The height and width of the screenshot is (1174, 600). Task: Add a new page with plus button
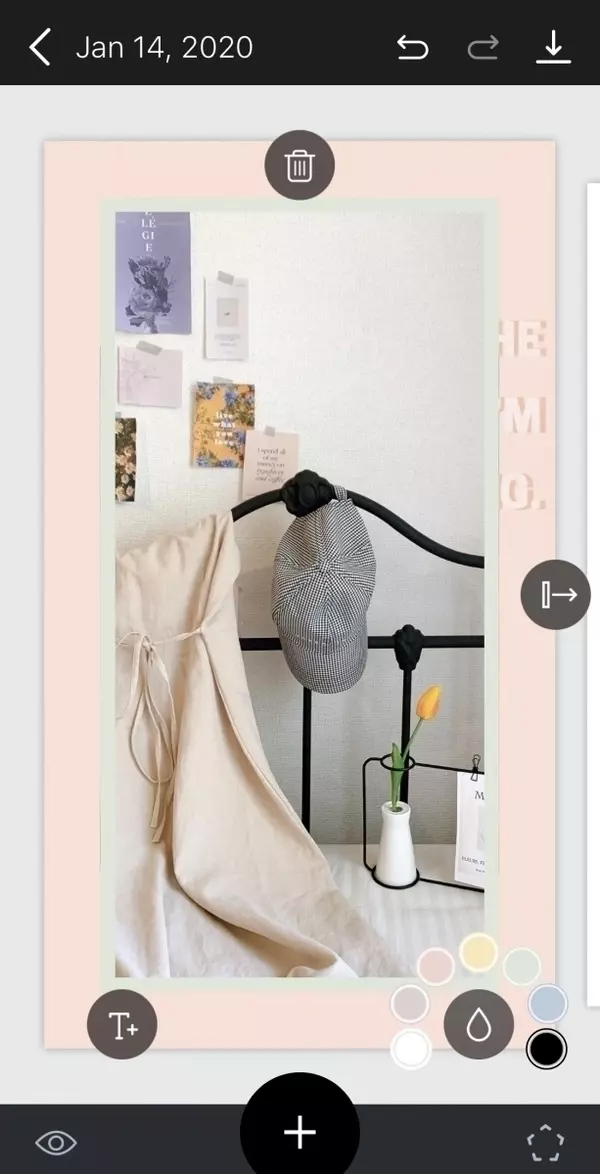[x=299, y=1132]
